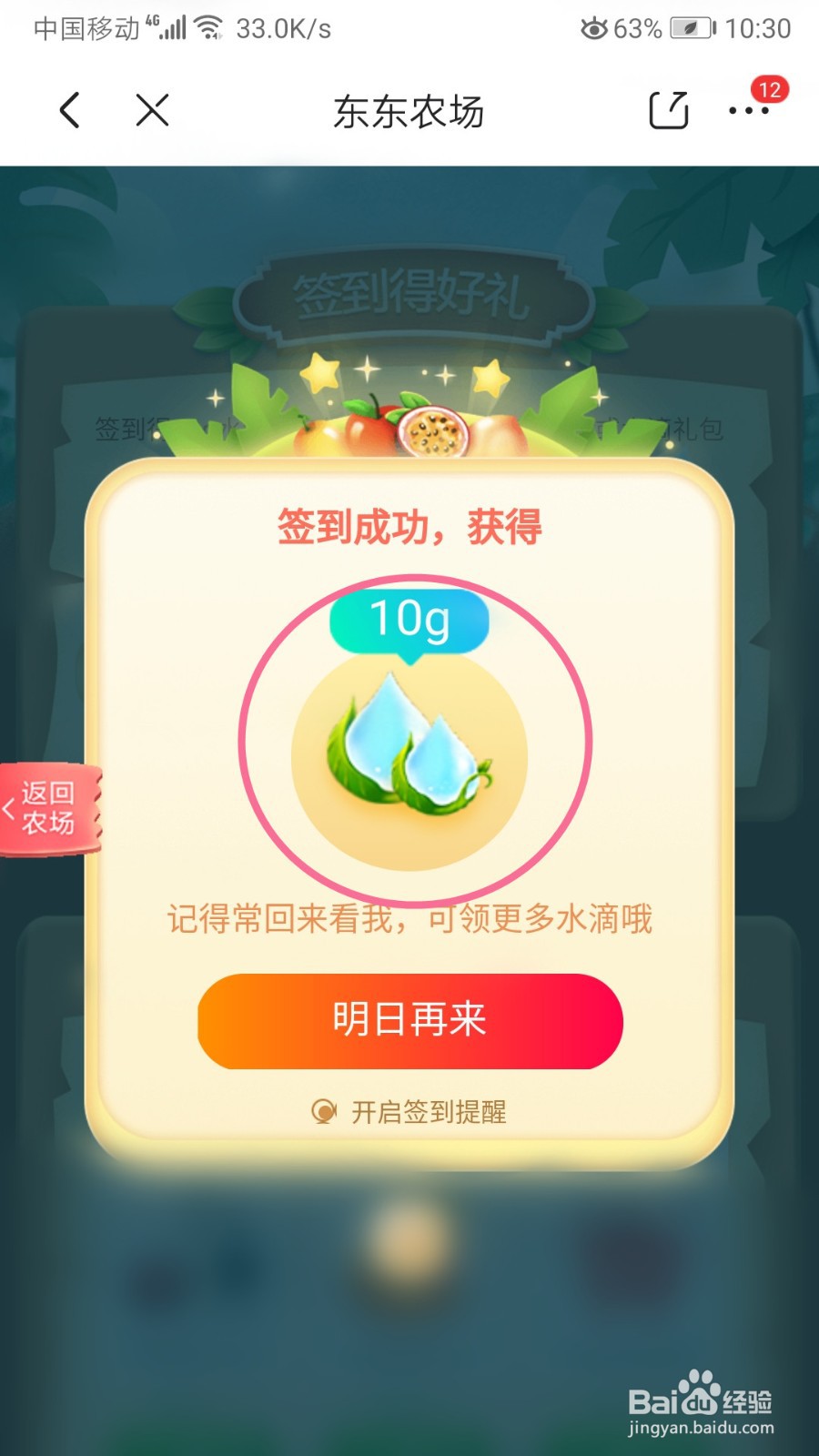Tap the battery charge level indicator
The image size is (819, 1456).
pyautogui.click(x=684, y=27)
